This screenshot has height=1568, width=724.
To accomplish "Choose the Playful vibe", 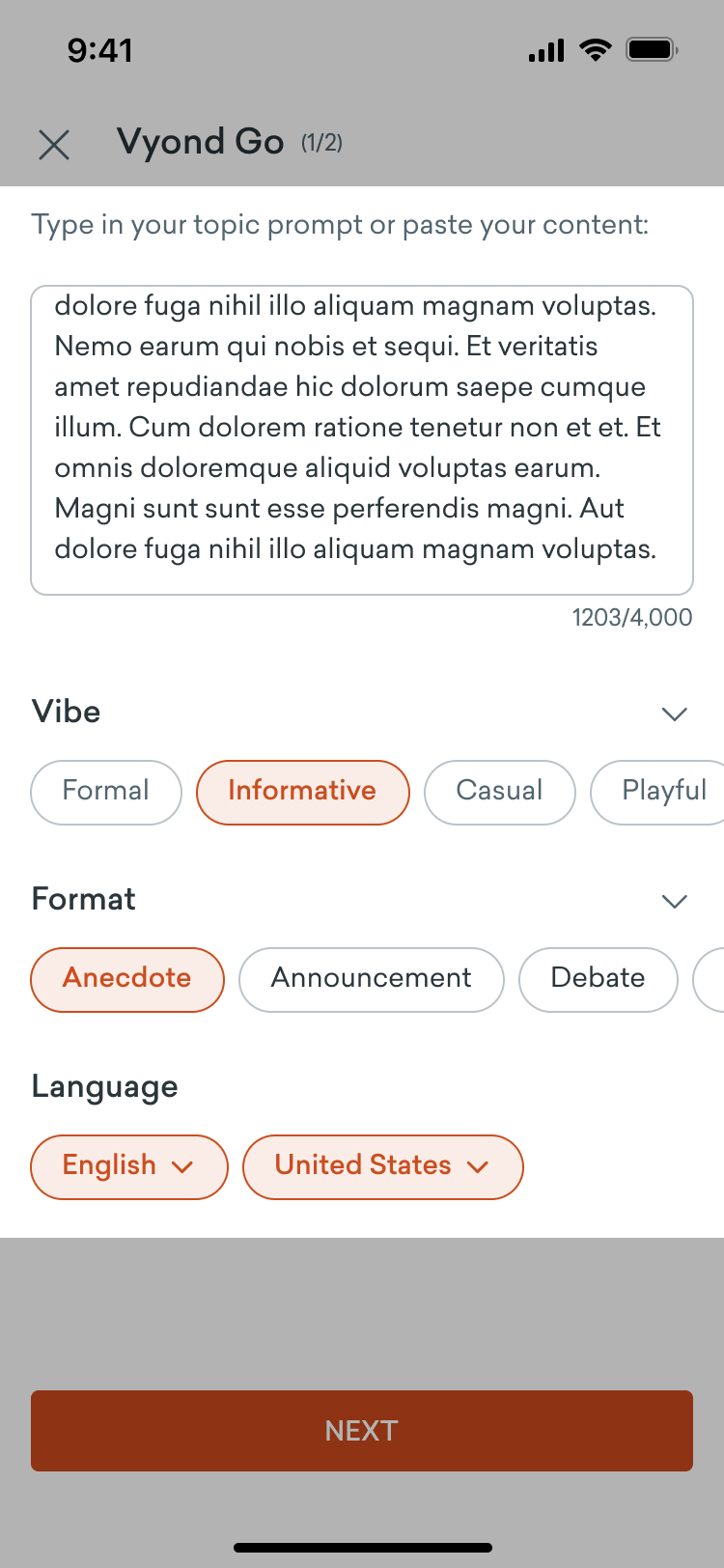I will (x=664, y=791).
